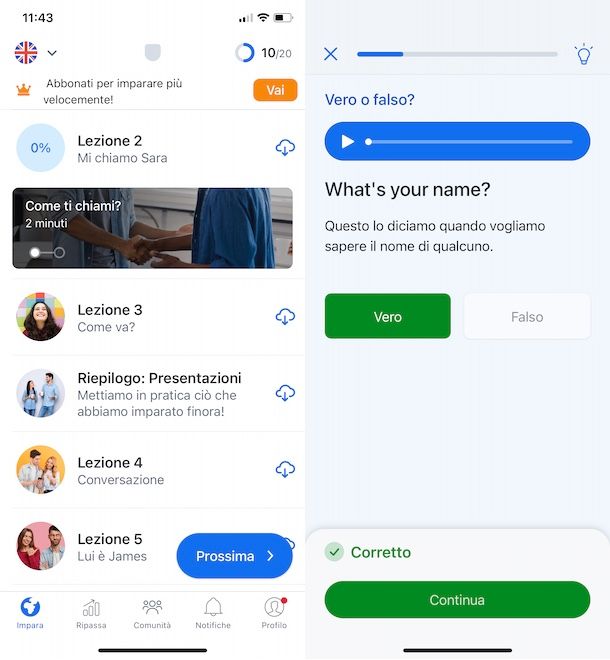The width and height of the screenshot is (610, 660).
Task: Open Riepilogo: Presentazioni
Action: coord(159,393)
